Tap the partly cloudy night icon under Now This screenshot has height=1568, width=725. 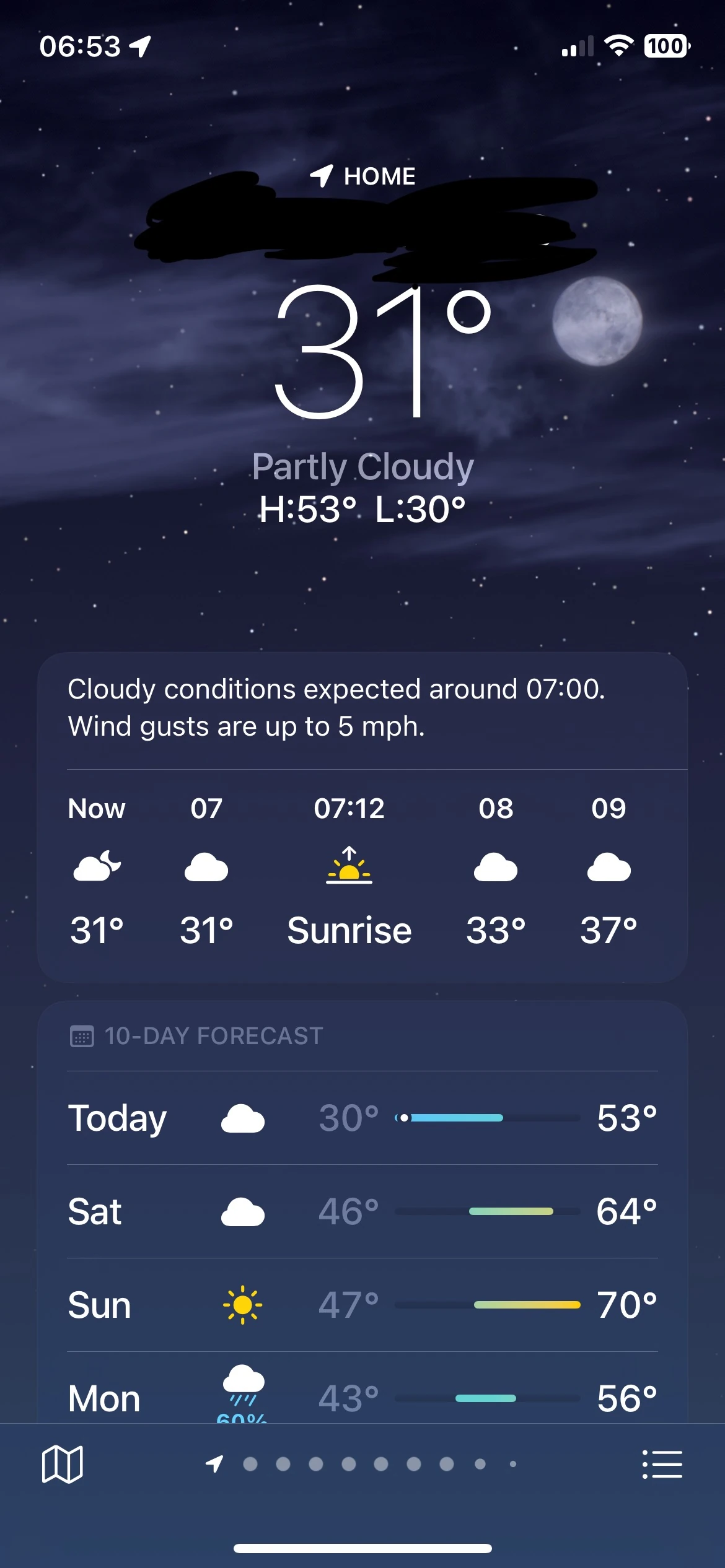click(97, 867)
